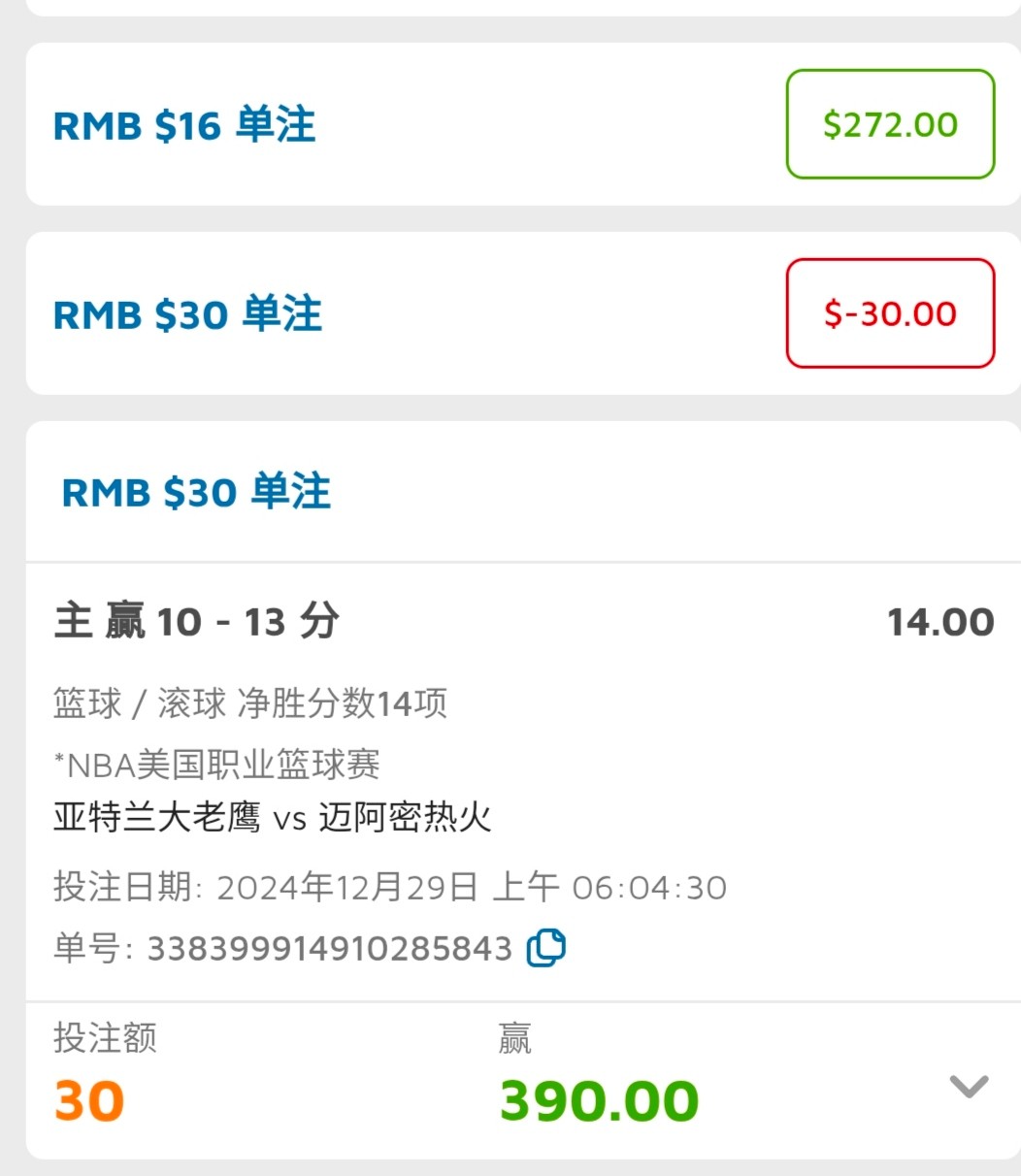
Task: Collapse the bet details with the chevron
Action: [968, 1086]
